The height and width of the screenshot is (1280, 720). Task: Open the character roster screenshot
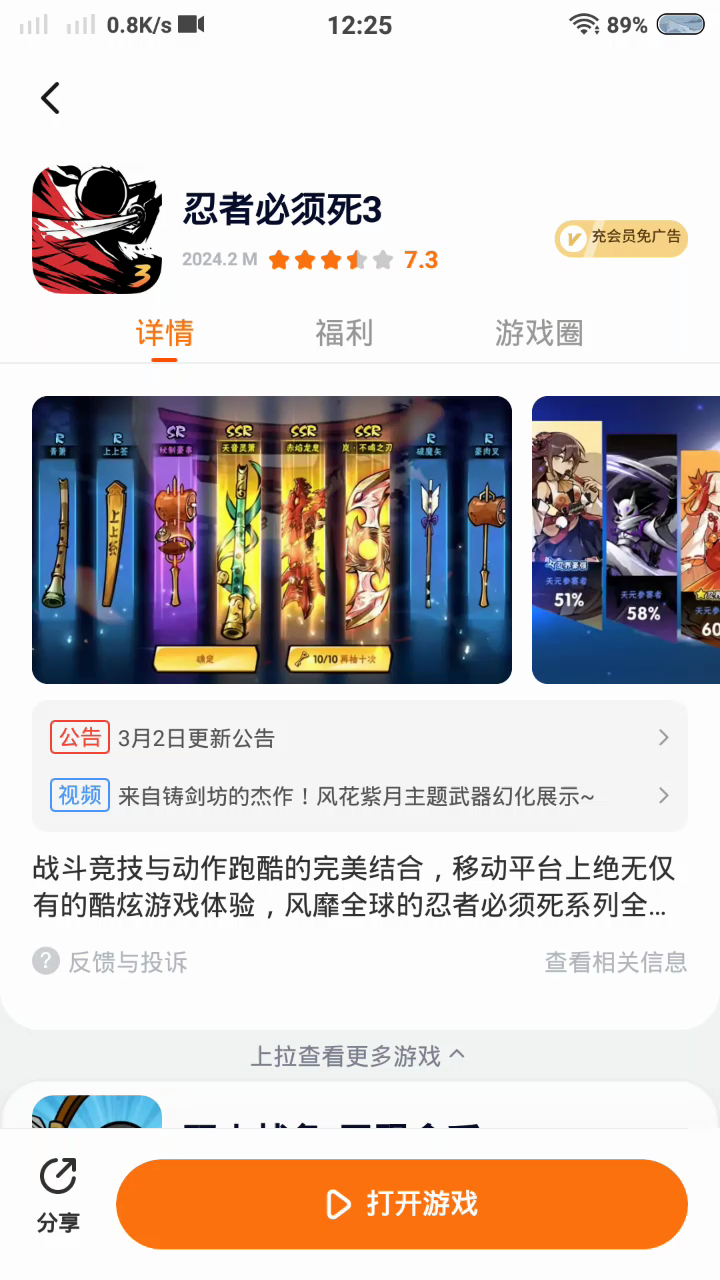pos(626,540)
